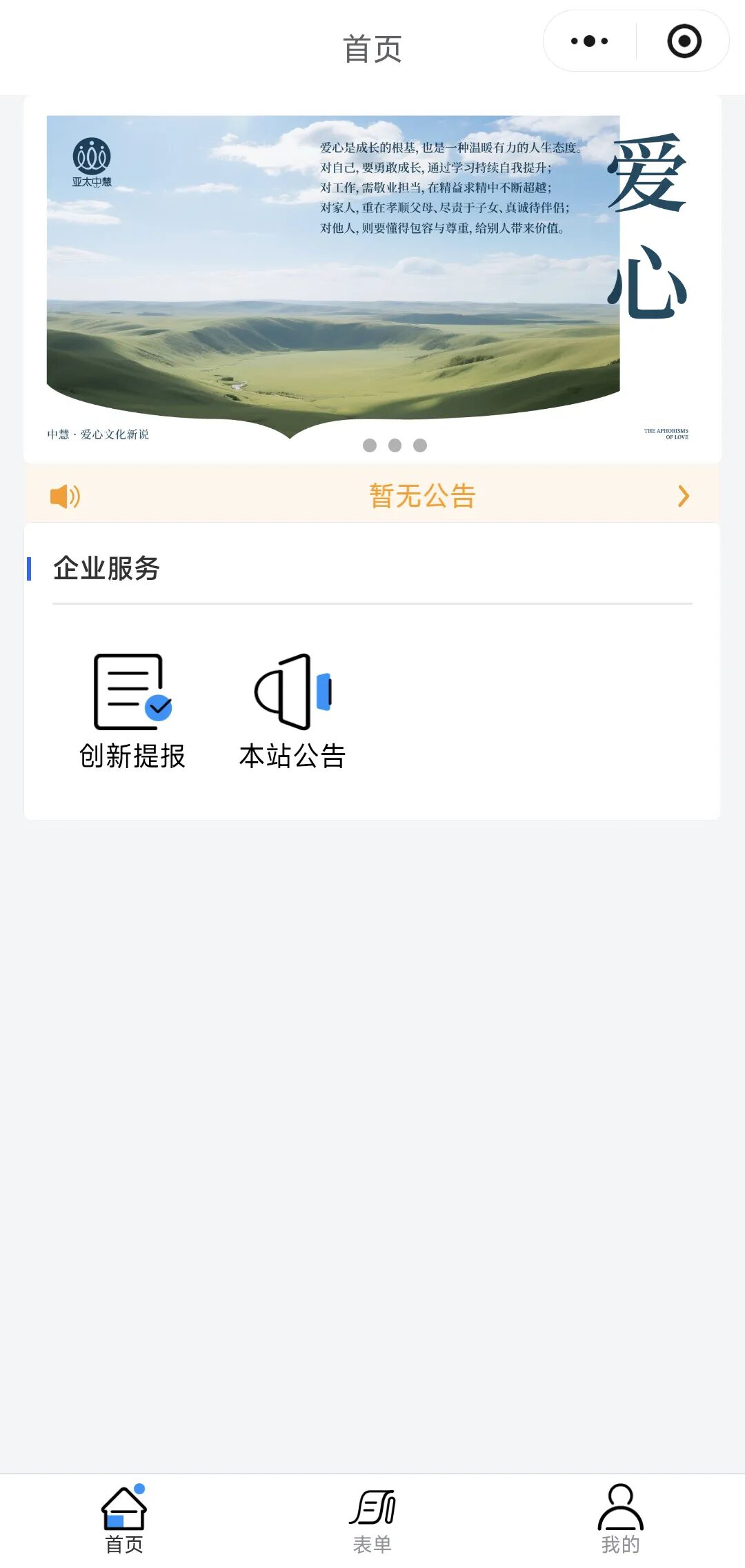
Task: Switch to the 表单 tab
Action: coord(372,1518)
